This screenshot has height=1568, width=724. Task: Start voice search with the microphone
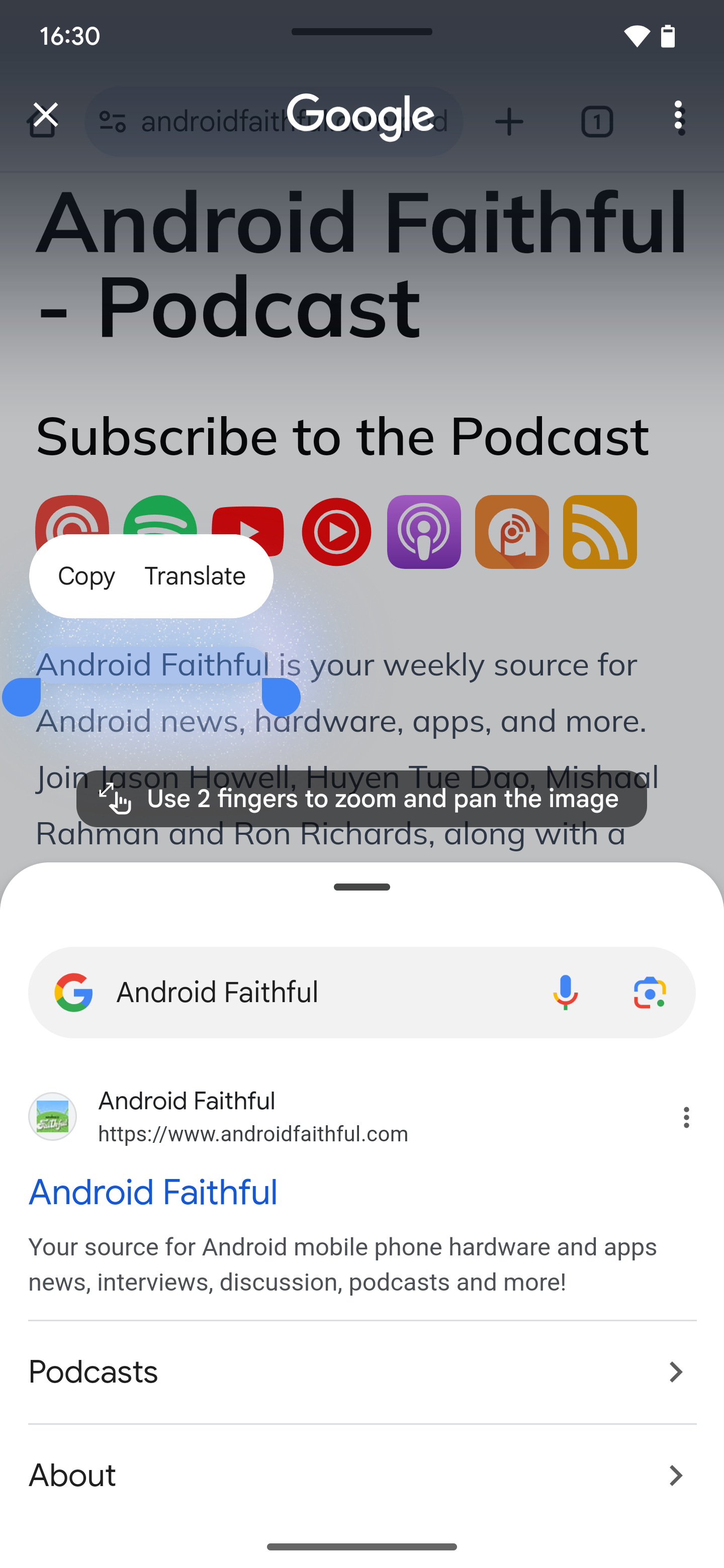(x=565, y=992)
